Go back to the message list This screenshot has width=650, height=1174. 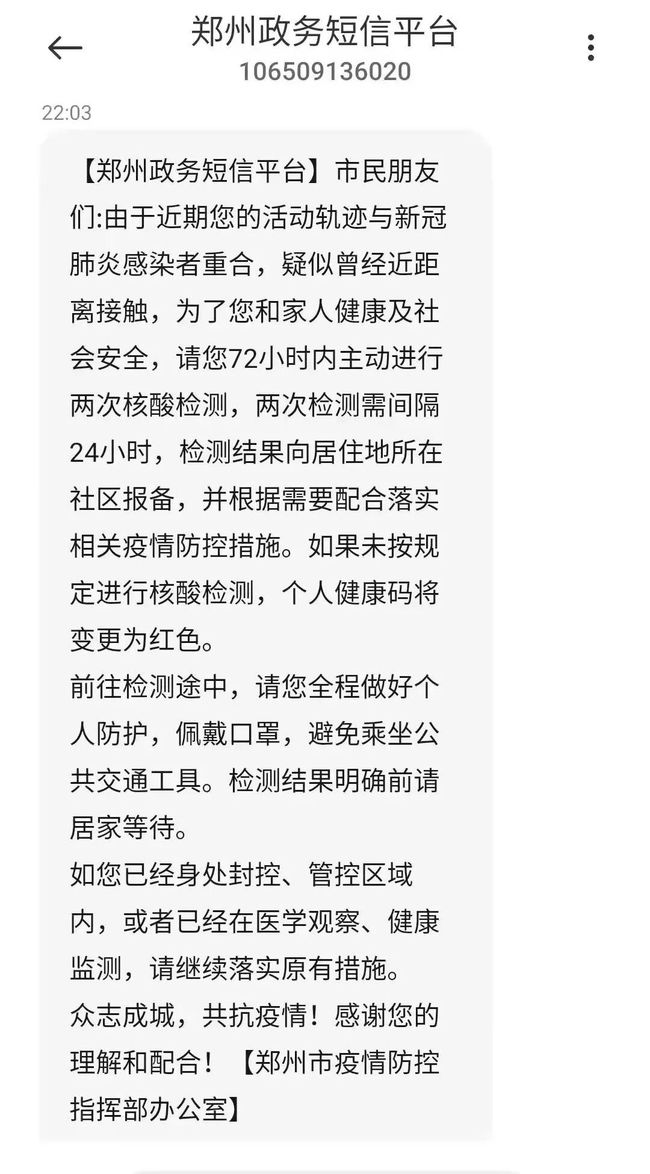(x=65, y=48)
